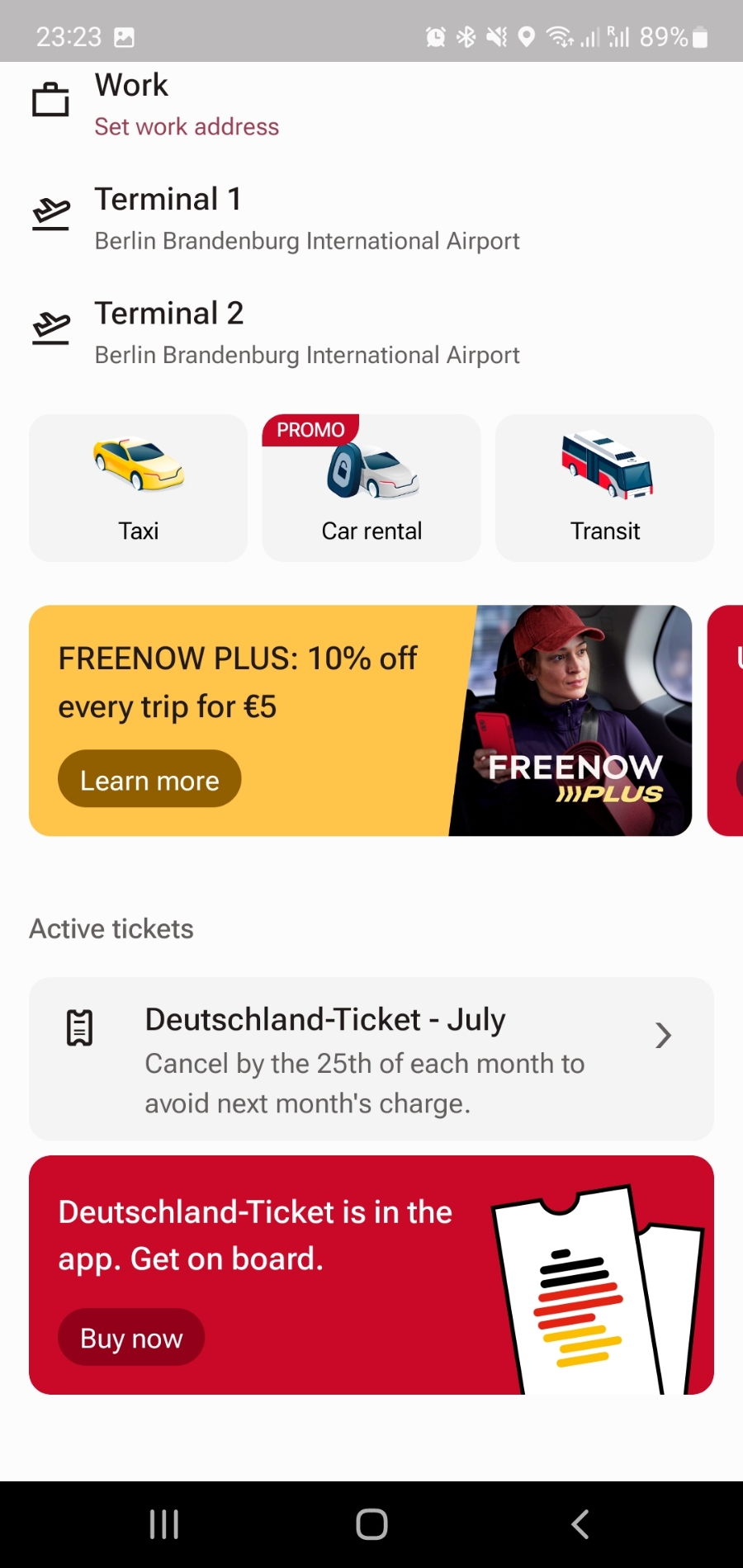
Task: Tap Learn more on FREENOW PLUS banner
Action: (x=149, y=779)
